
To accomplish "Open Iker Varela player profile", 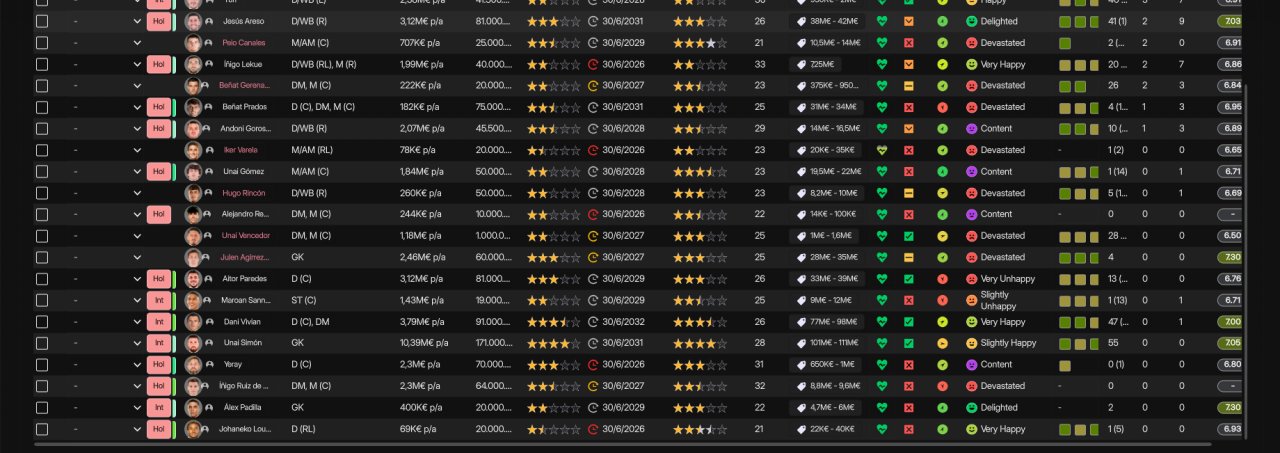I will (240, 150).
